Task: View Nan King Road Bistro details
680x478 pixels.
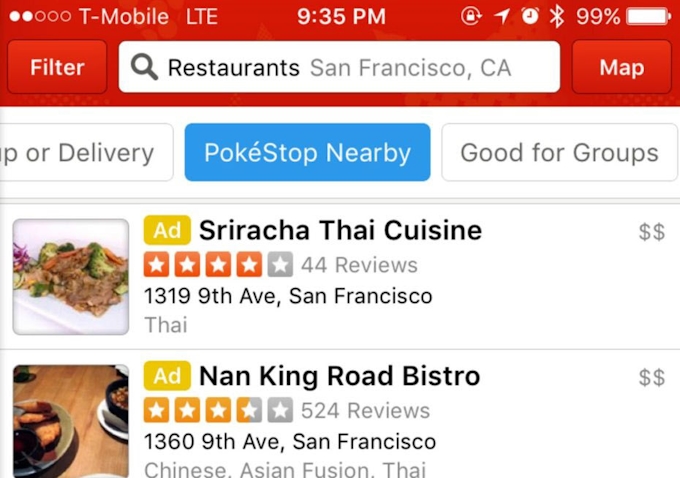Action: pyautogui.click(x=340, y=377)
